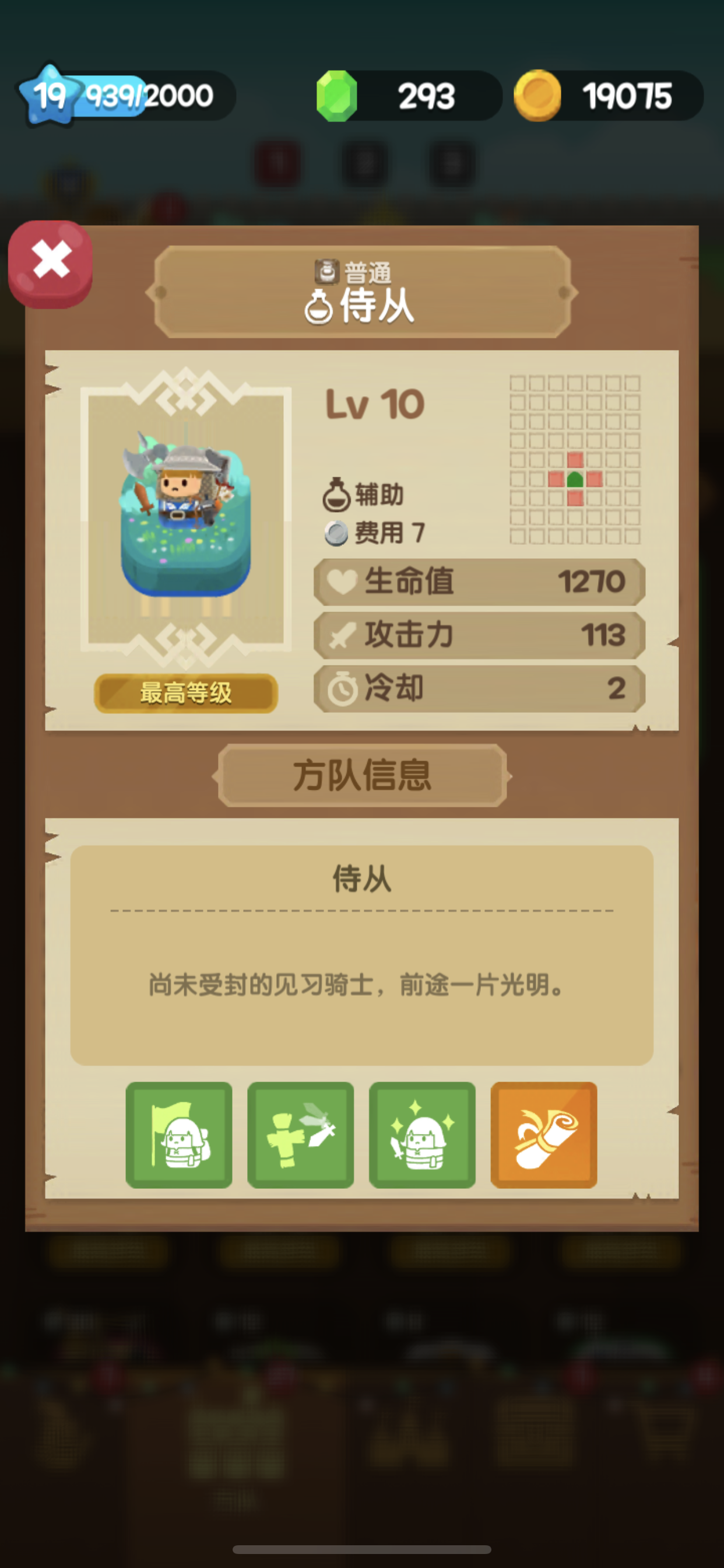
Task: Select the training dummy and sword skill icon
Action: click(x=301, y=1135)
